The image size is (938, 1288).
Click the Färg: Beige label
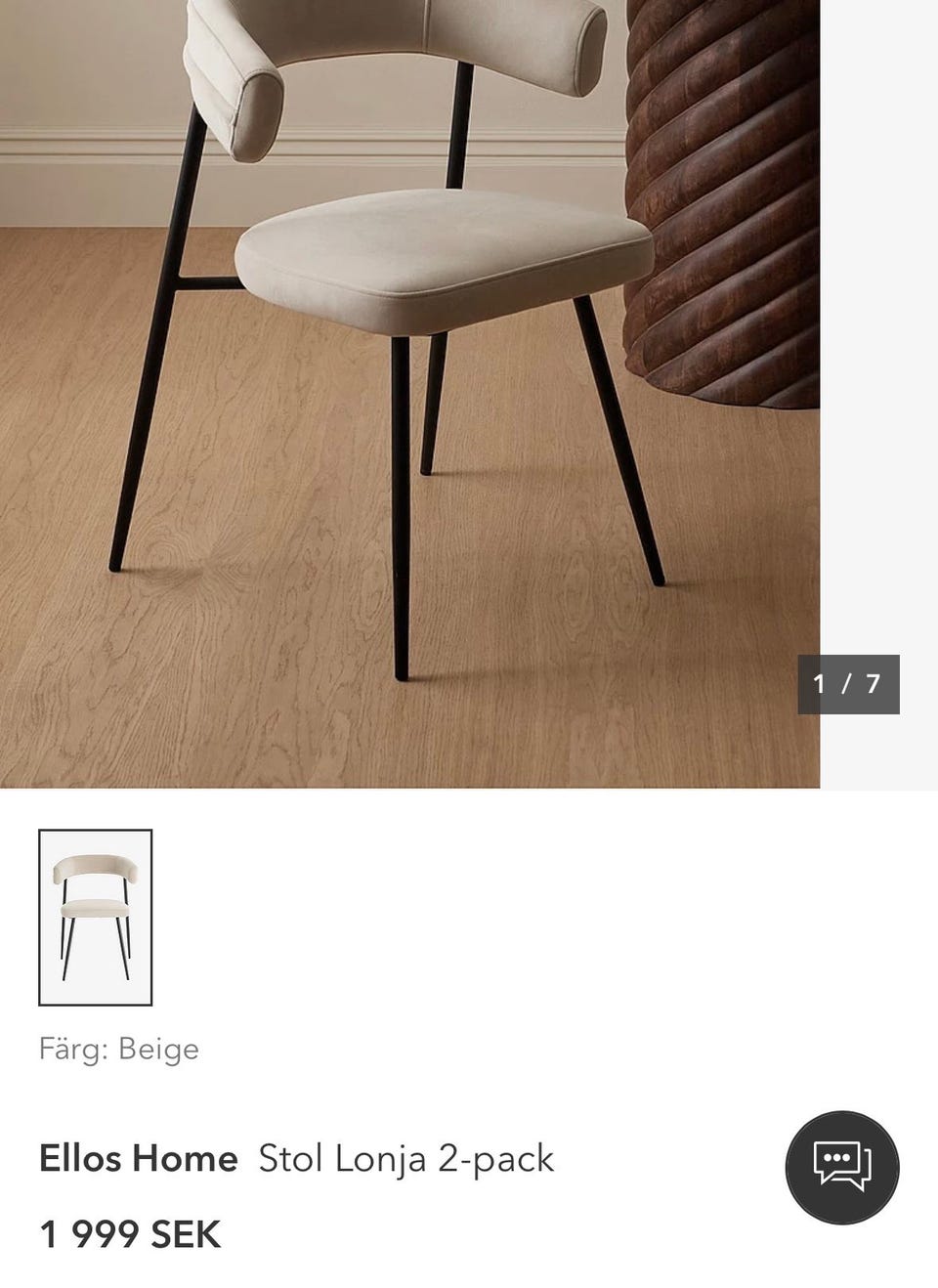coord(119,1049)
